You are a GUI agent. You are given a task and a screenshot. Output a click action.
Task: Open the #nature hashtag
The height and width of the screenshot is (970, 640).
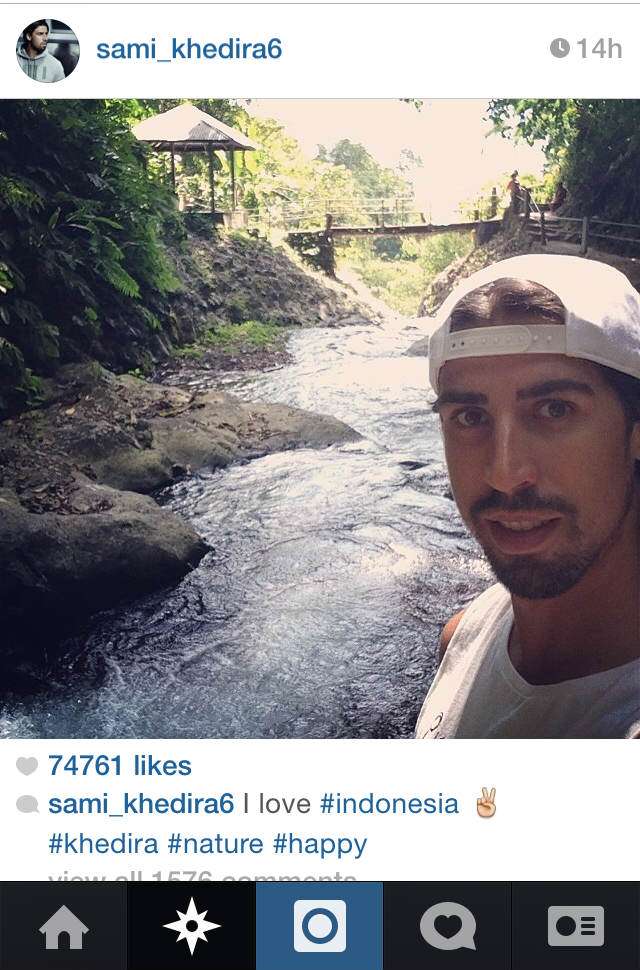[215, 844]
